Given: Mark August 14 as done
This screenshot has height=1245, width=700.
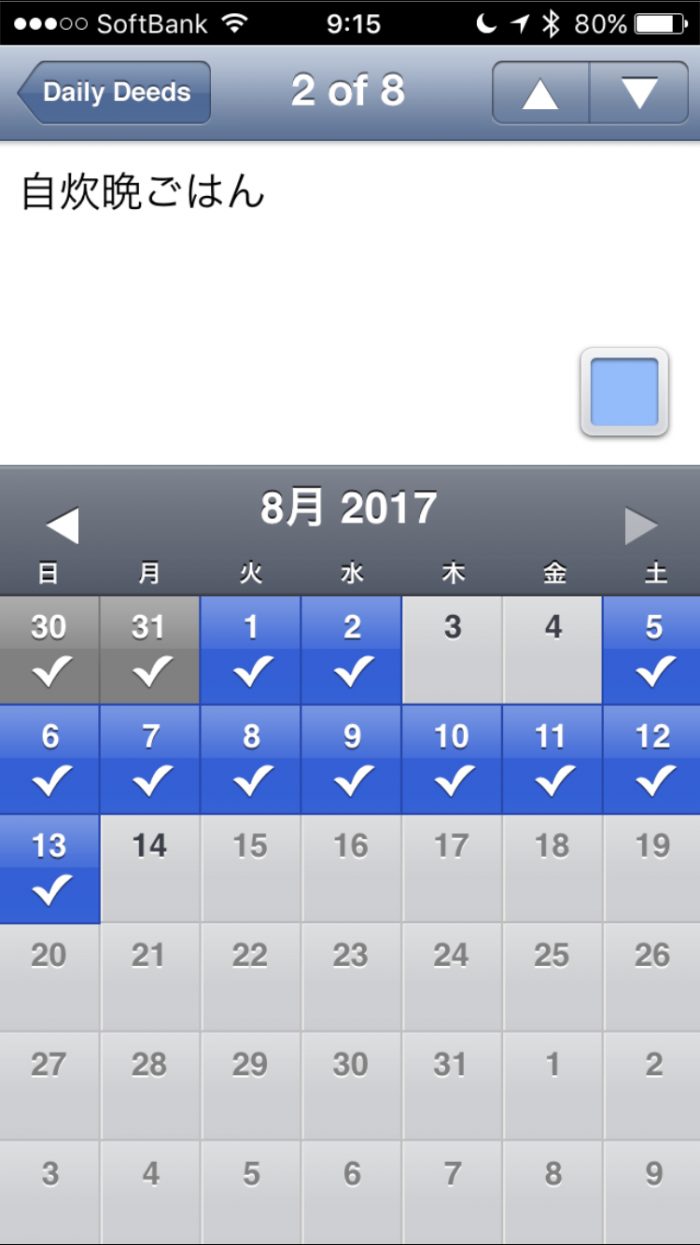Looking at the screenshot, I should [x=150, y=868].
